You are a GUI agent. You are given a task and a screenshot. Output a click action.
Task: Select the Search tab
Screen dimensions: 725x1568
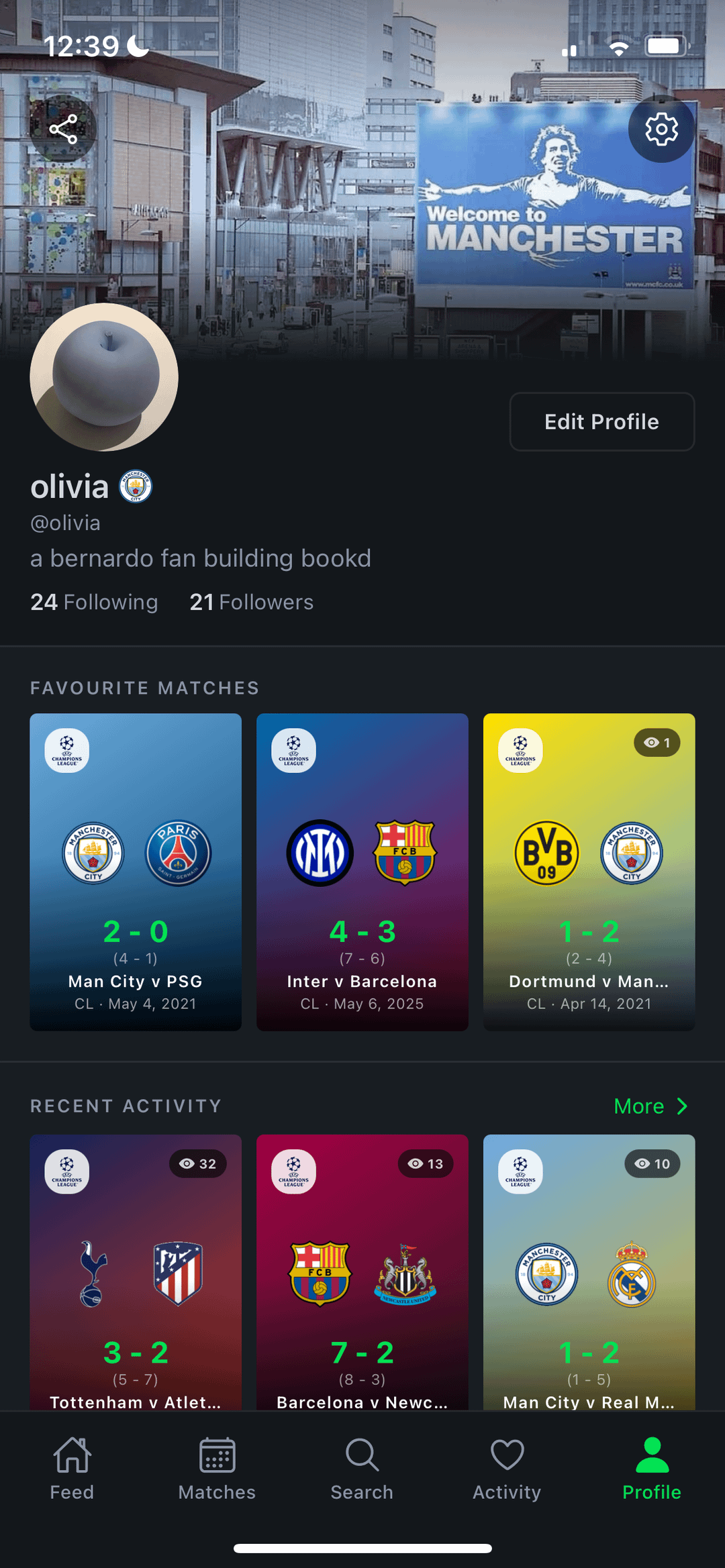[362, 1468]
